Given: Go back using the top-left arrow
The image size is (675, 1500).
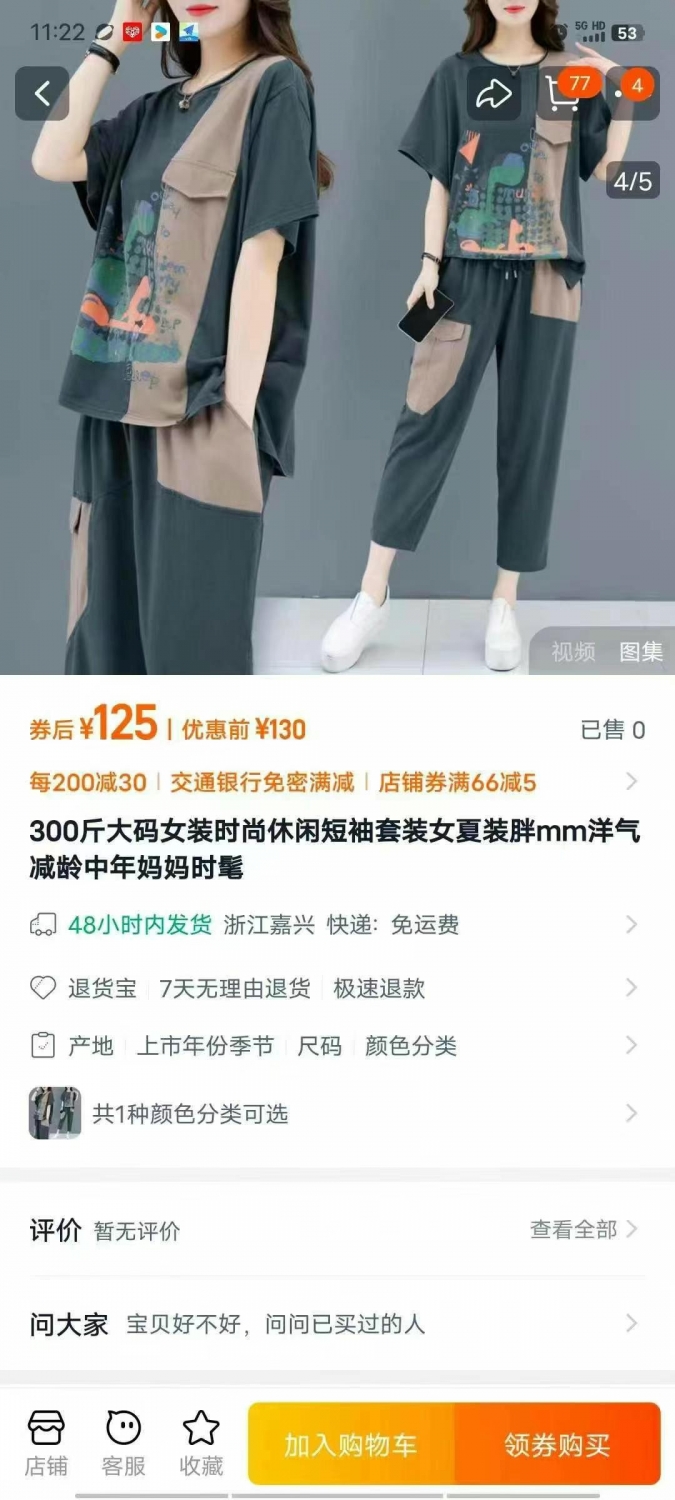Looking at the screenshot, I should pyautogui.click(x=42, y=94).
